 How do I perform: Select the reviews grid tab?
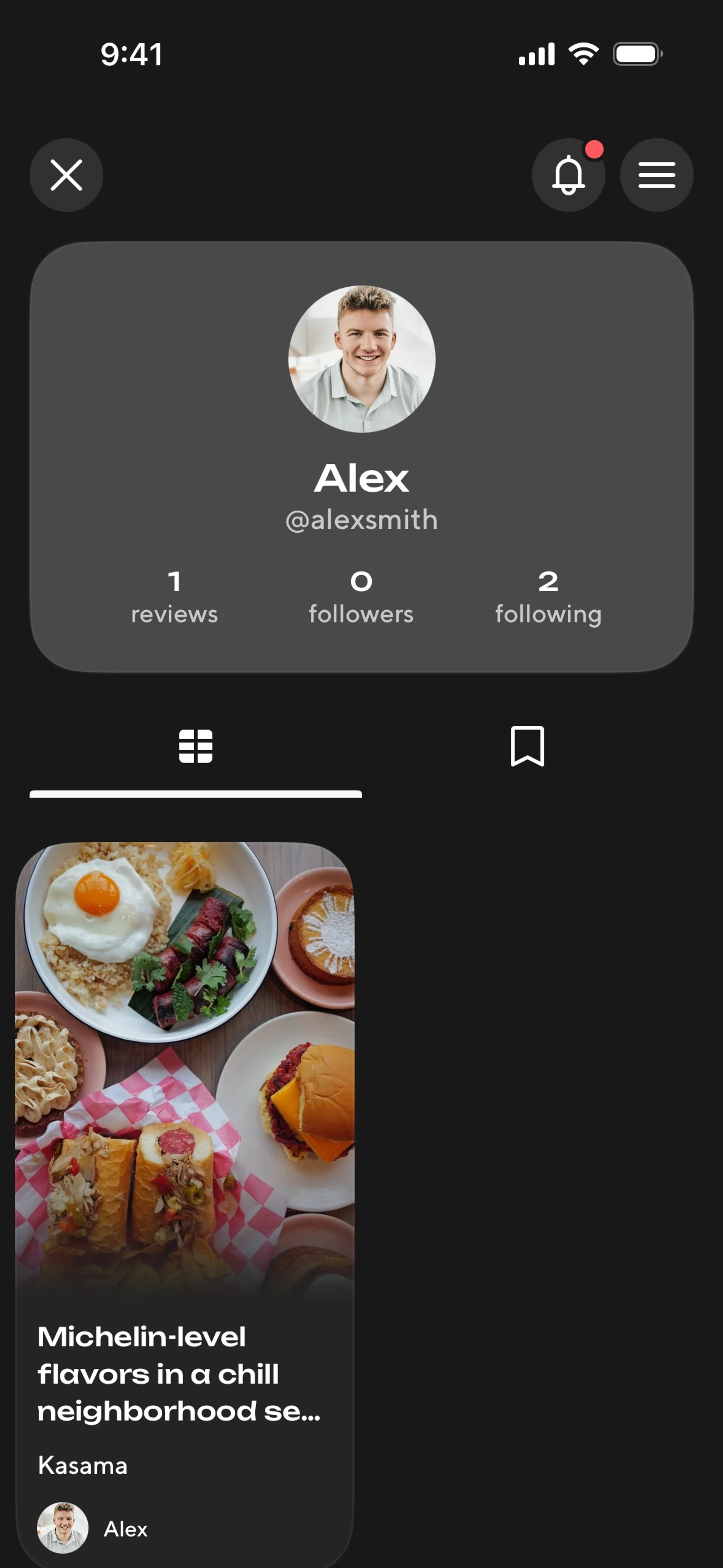(x=195, y=746)
